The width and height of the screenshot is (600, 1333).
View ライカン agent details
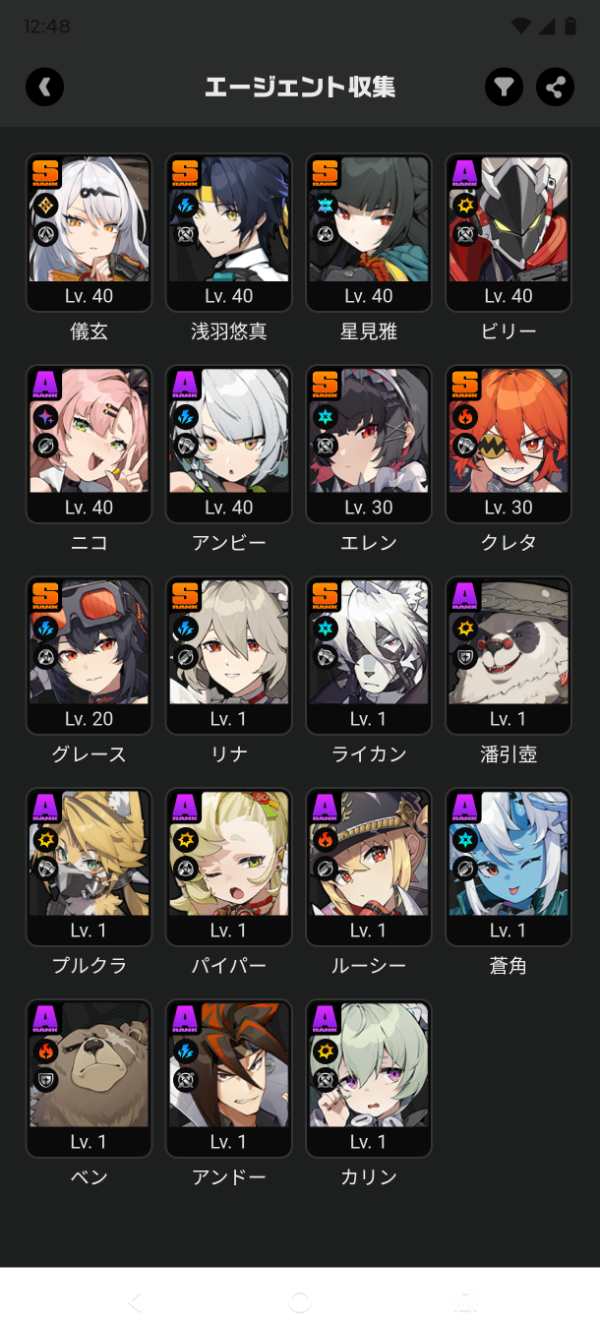point(369,655)
